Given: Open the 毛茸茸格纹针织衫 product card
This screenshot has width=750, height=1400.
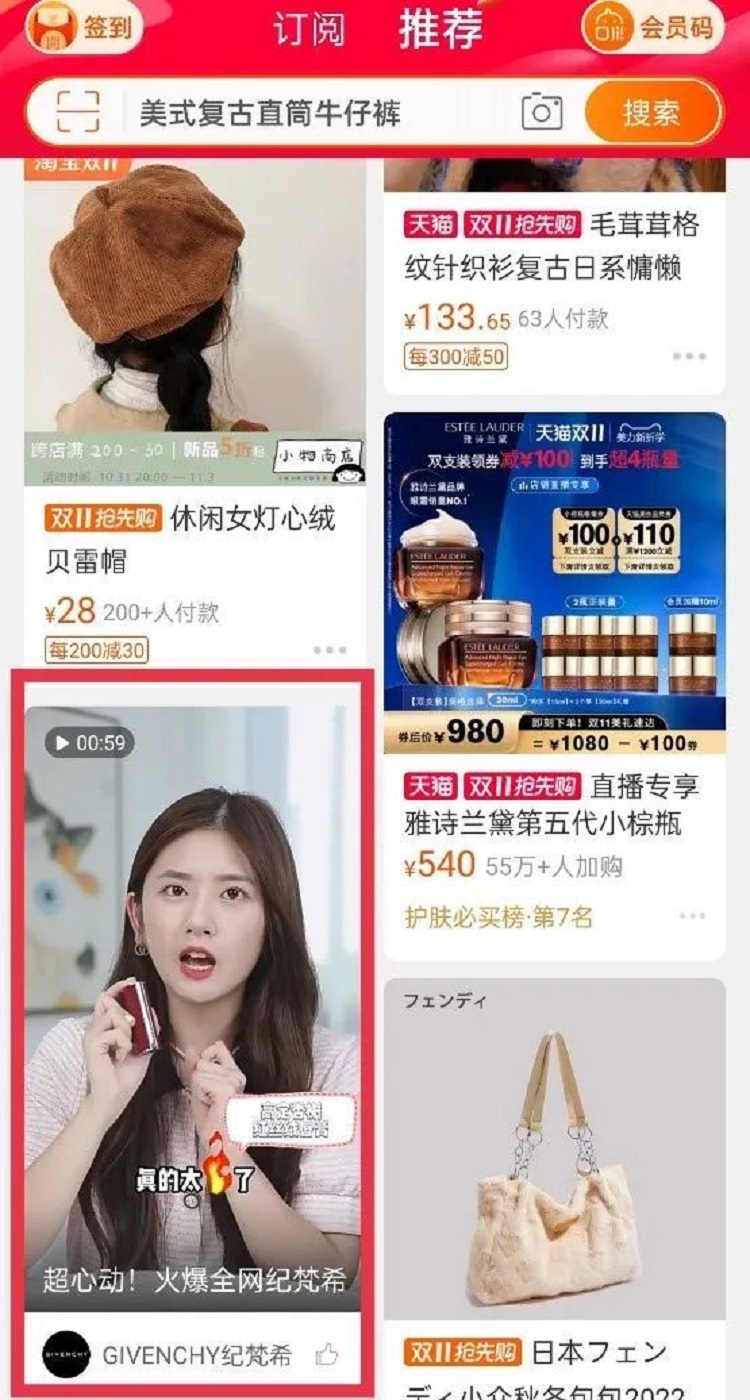Looking at the screenshot, I should 553,246.
